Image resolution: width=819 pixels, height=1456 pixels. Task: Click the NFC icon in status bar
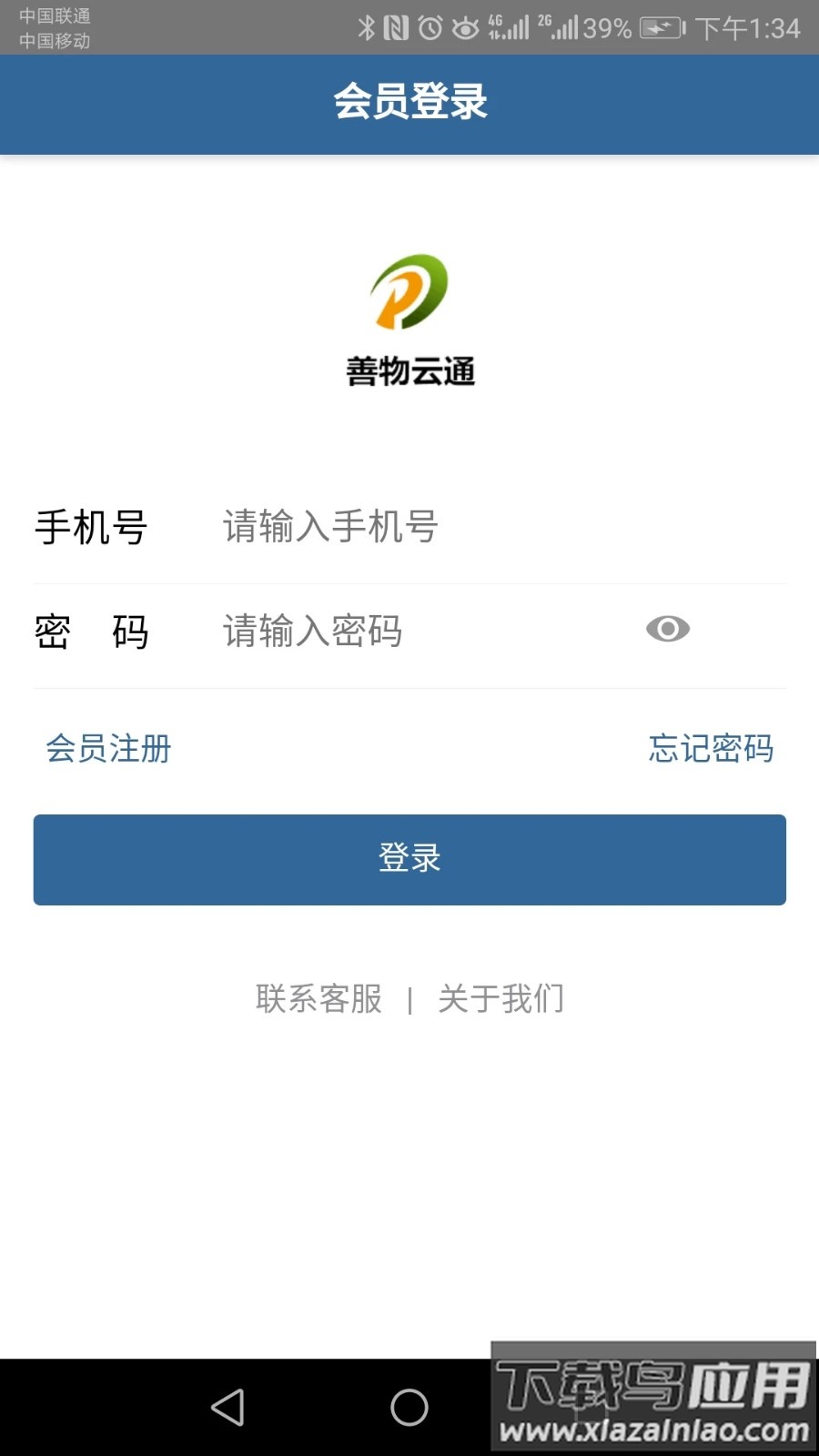point(398,27)
